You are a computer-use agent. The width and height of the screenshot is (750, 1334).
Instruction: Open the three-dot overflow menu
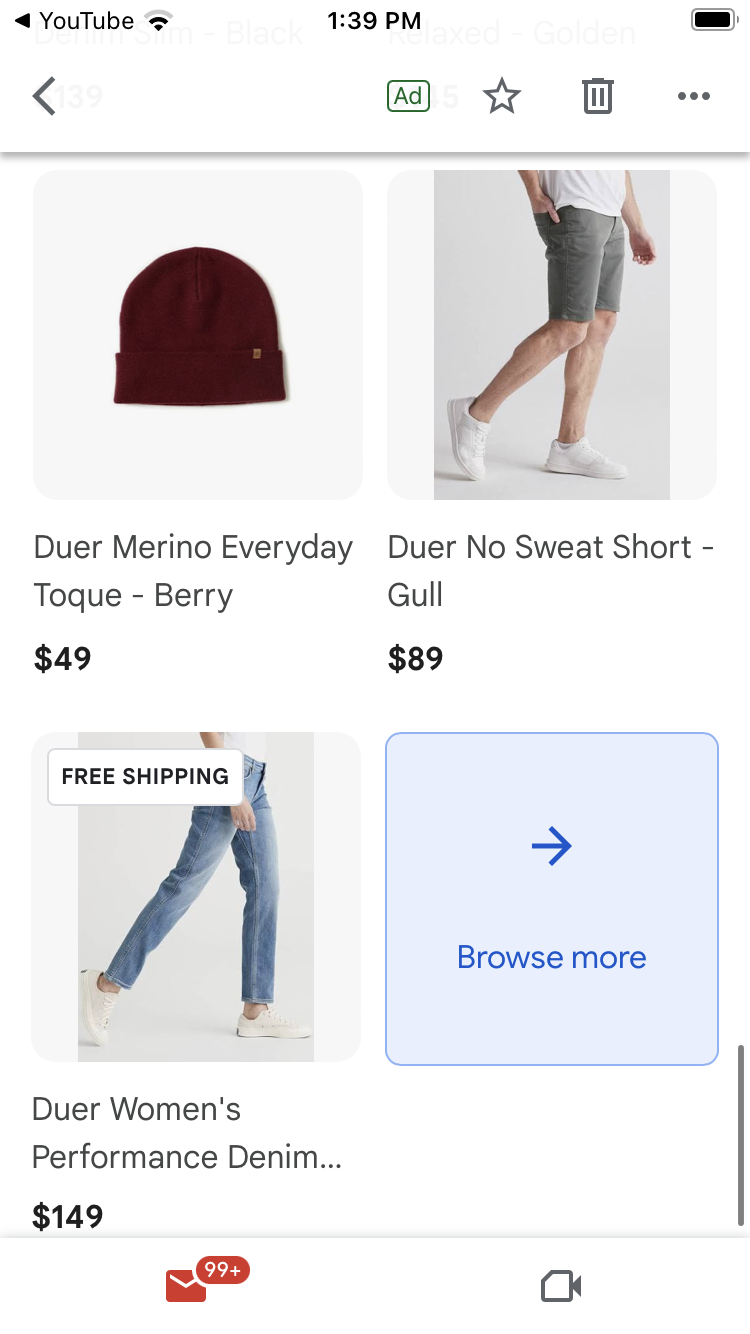tap(693, 97)
